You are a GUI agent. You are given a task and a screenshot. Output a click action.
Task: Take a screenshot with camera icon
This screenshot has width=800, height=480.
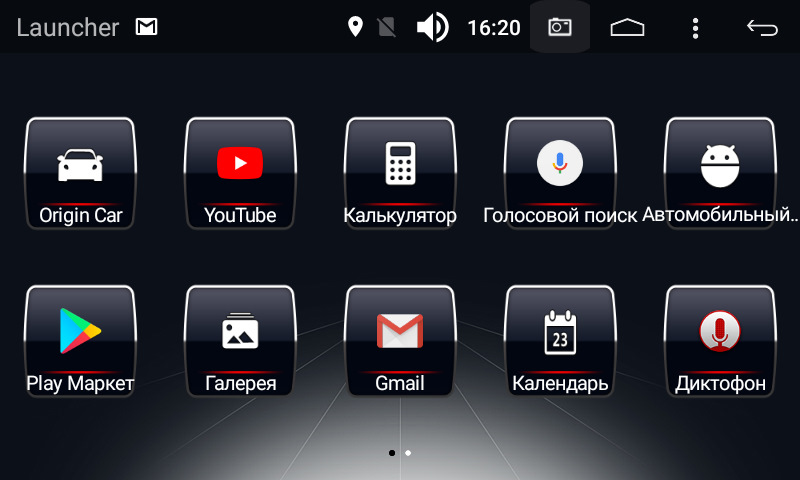point(560,27)
